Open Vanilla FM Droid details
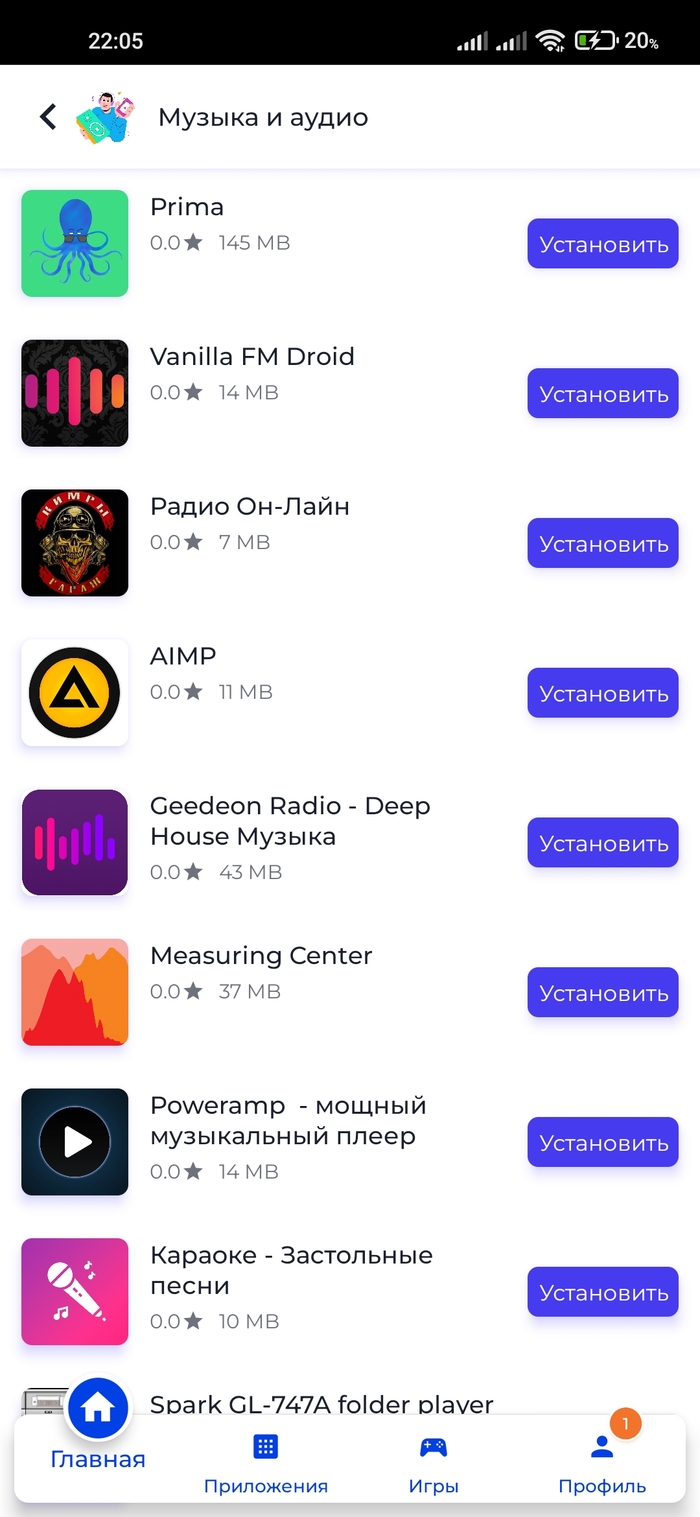700x1517 pixels. 252,357
